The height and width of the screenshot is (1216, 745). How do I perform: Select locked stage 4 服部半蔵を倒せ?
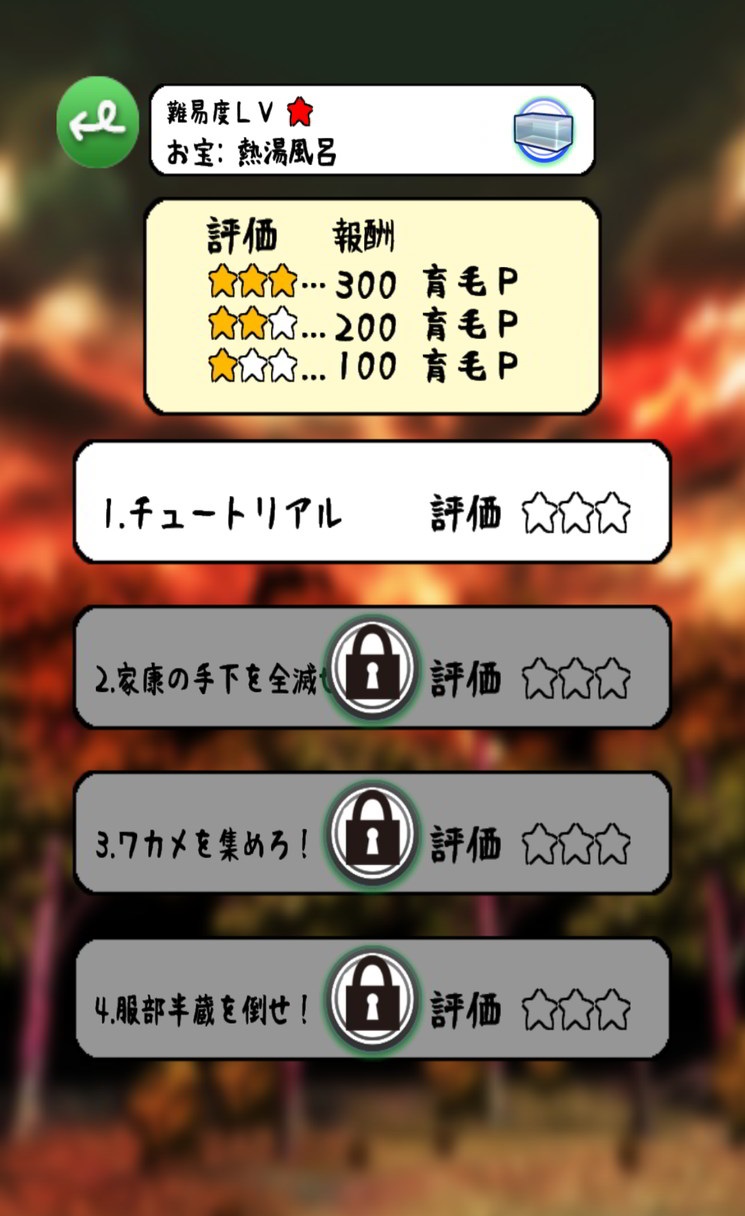372,998
